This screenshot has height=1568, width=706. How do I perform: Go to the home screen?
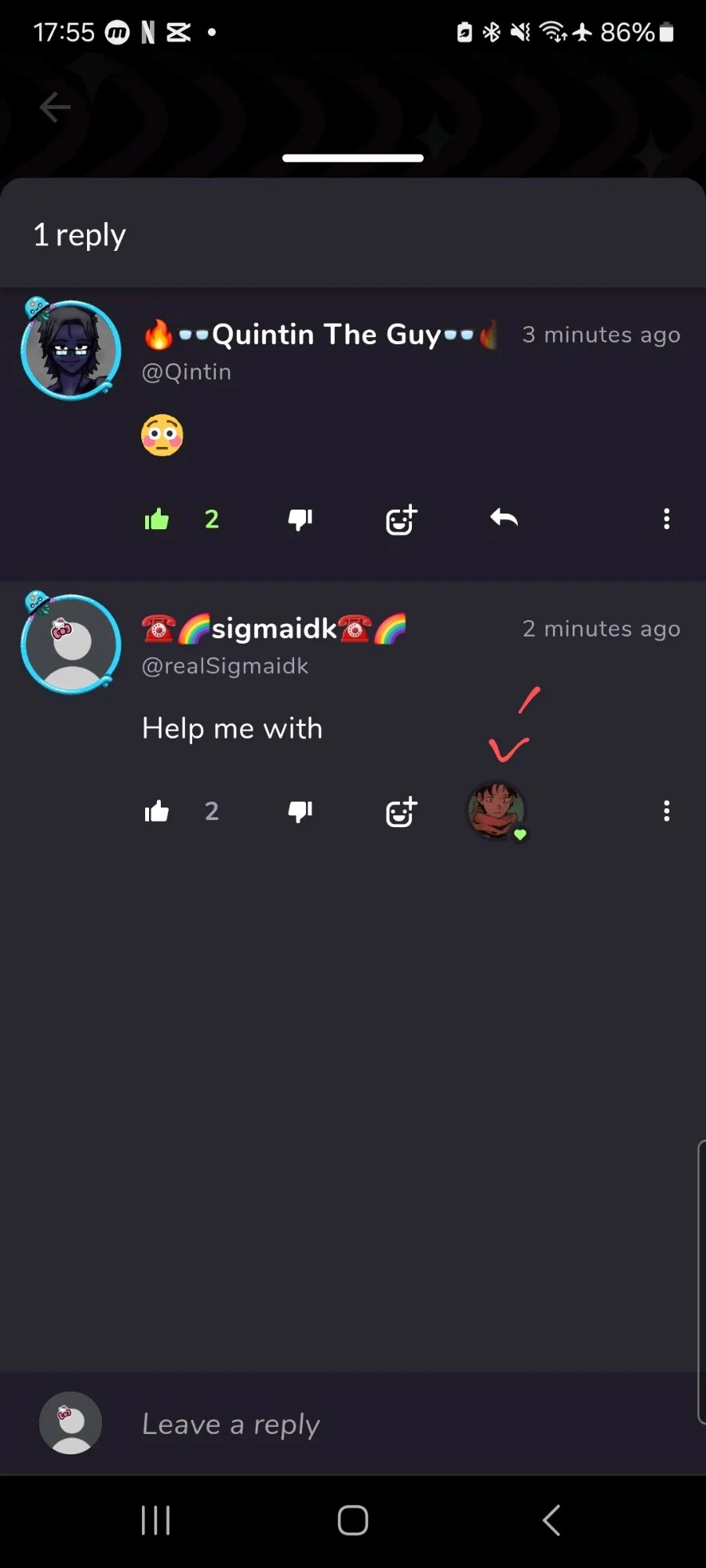(353, 1521)
